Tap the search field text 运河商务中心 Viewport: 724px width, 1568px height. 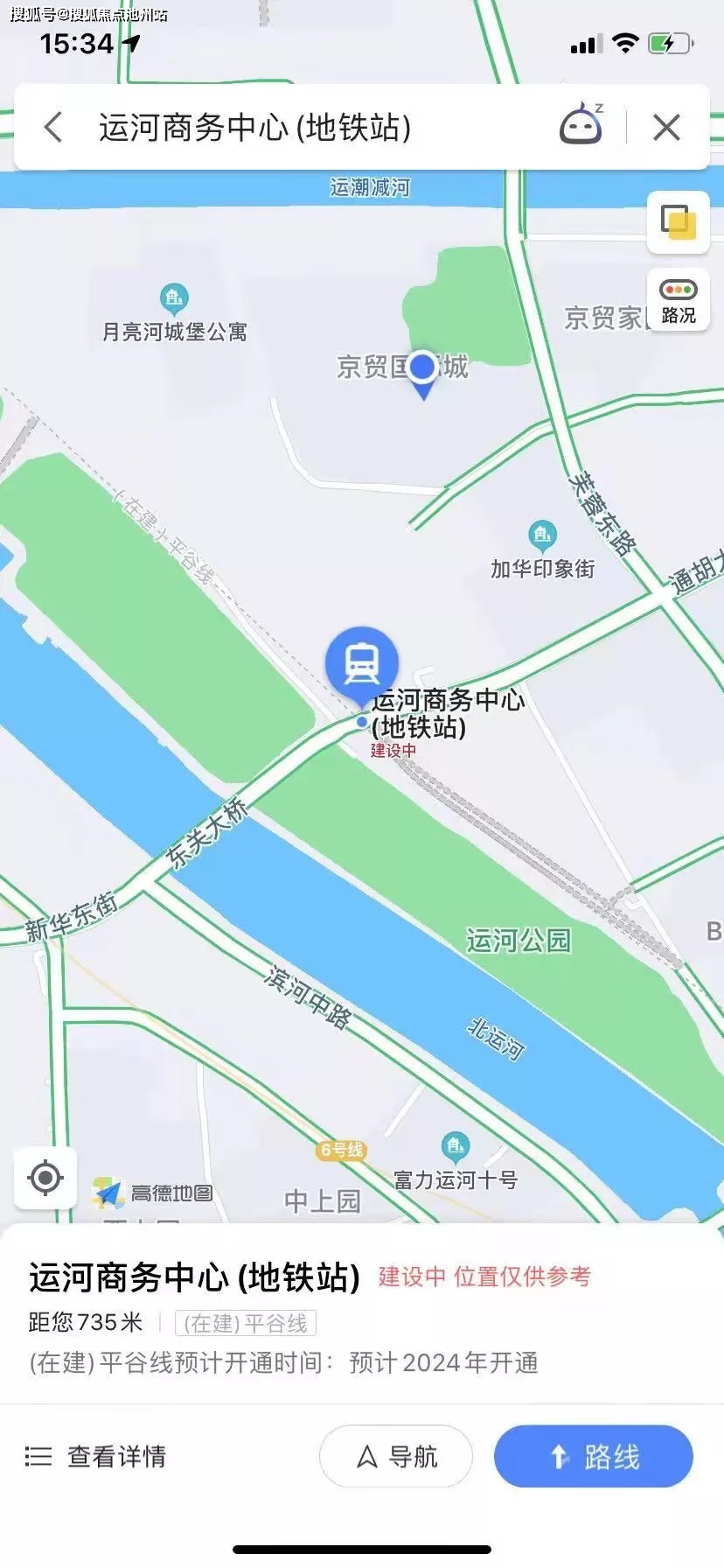point(254,128)
